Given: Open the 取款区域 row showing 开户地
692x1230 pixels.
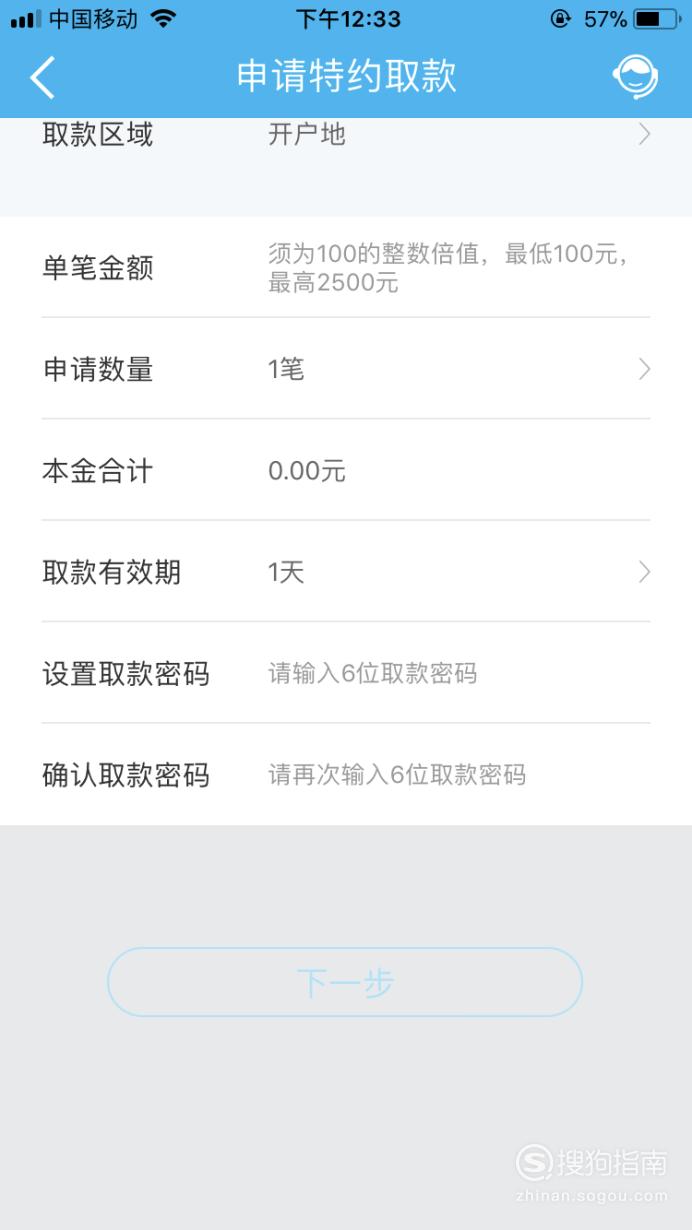Looking at the screenshot, I should pyautogui.click(x=346, y=135).
